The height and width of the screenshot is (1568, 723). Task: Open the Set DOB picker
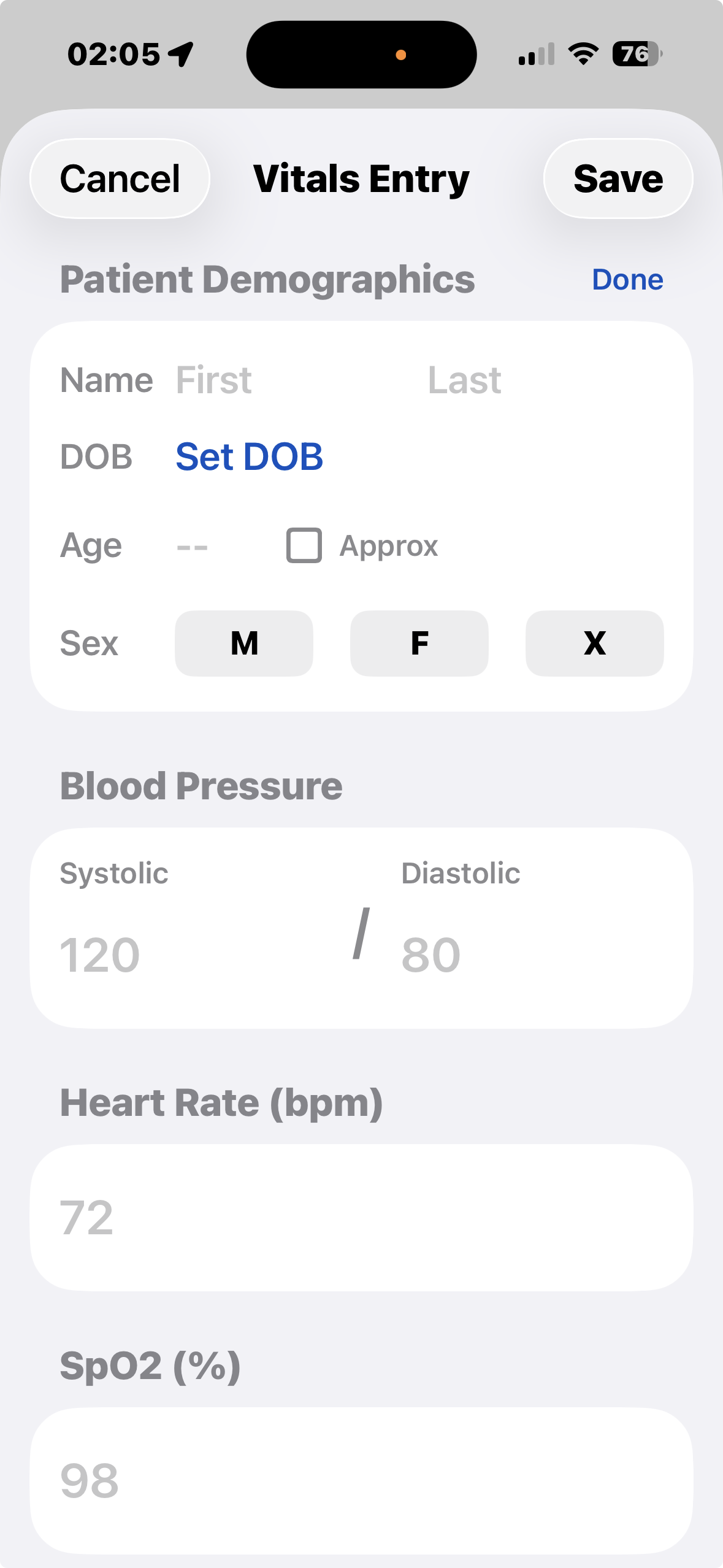[x=249, y=456]
